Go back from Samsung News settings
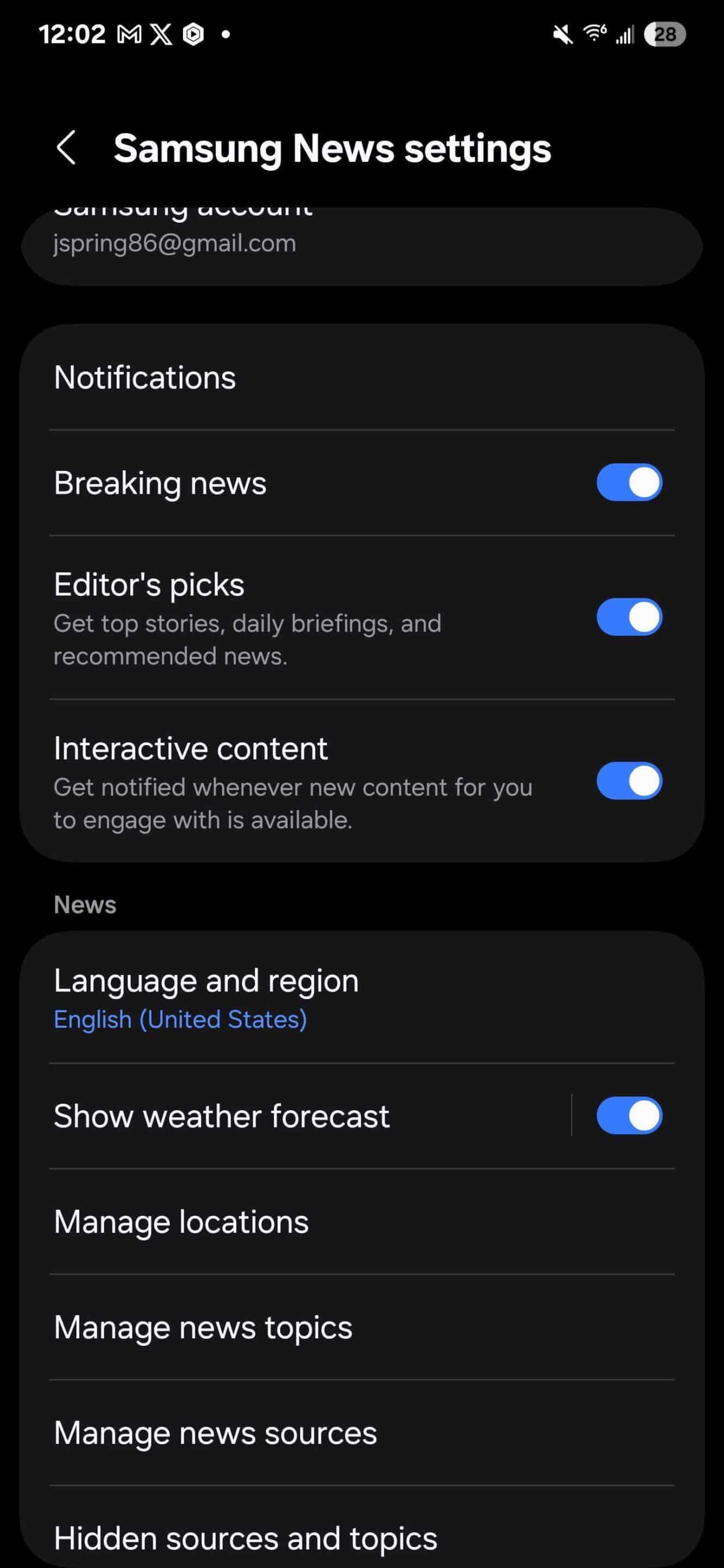The width and height of the screenshot is (724, 1568). [66, 148]
